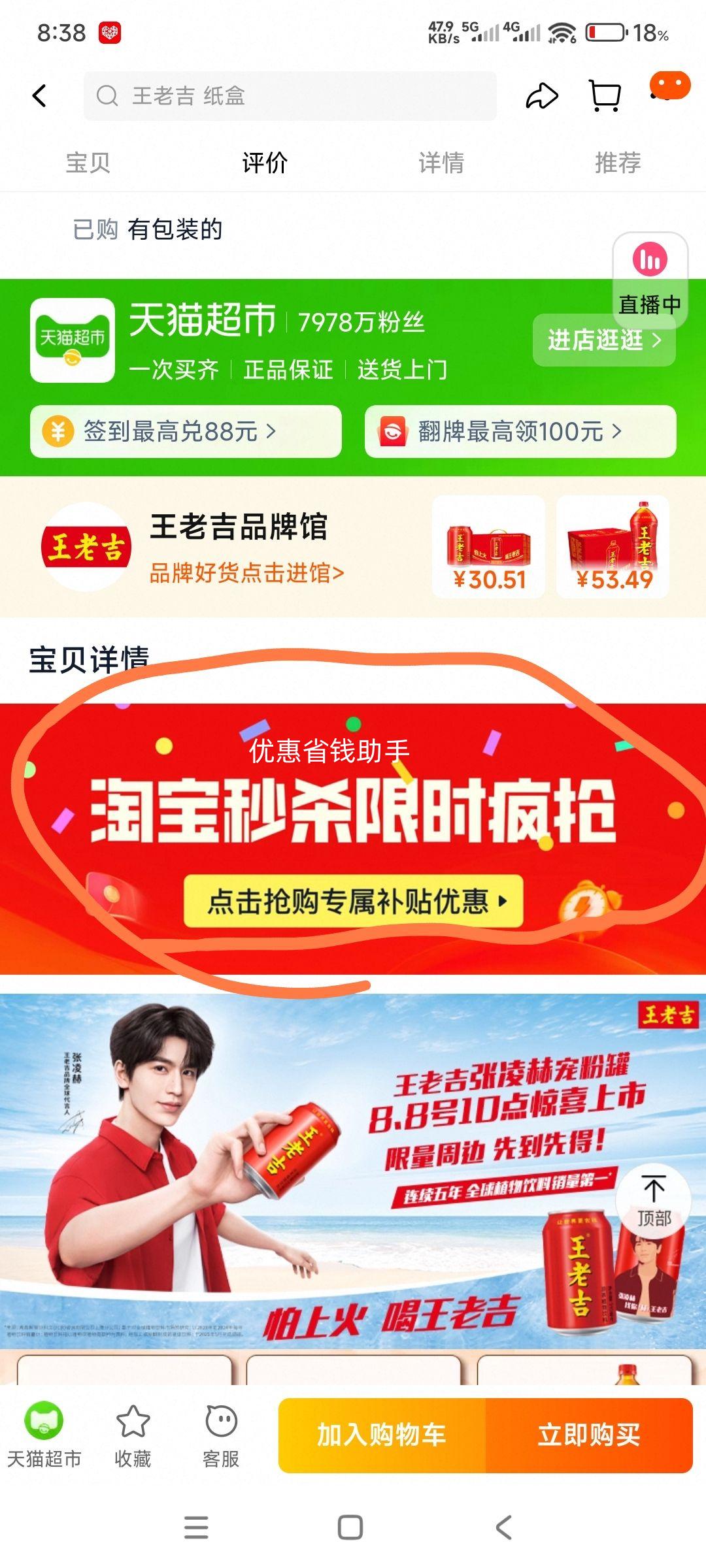Viewport: 706px width, 1568px height.
Task: Open 翻牌最高领100元 offer
Action: click(x=520, y=432)
